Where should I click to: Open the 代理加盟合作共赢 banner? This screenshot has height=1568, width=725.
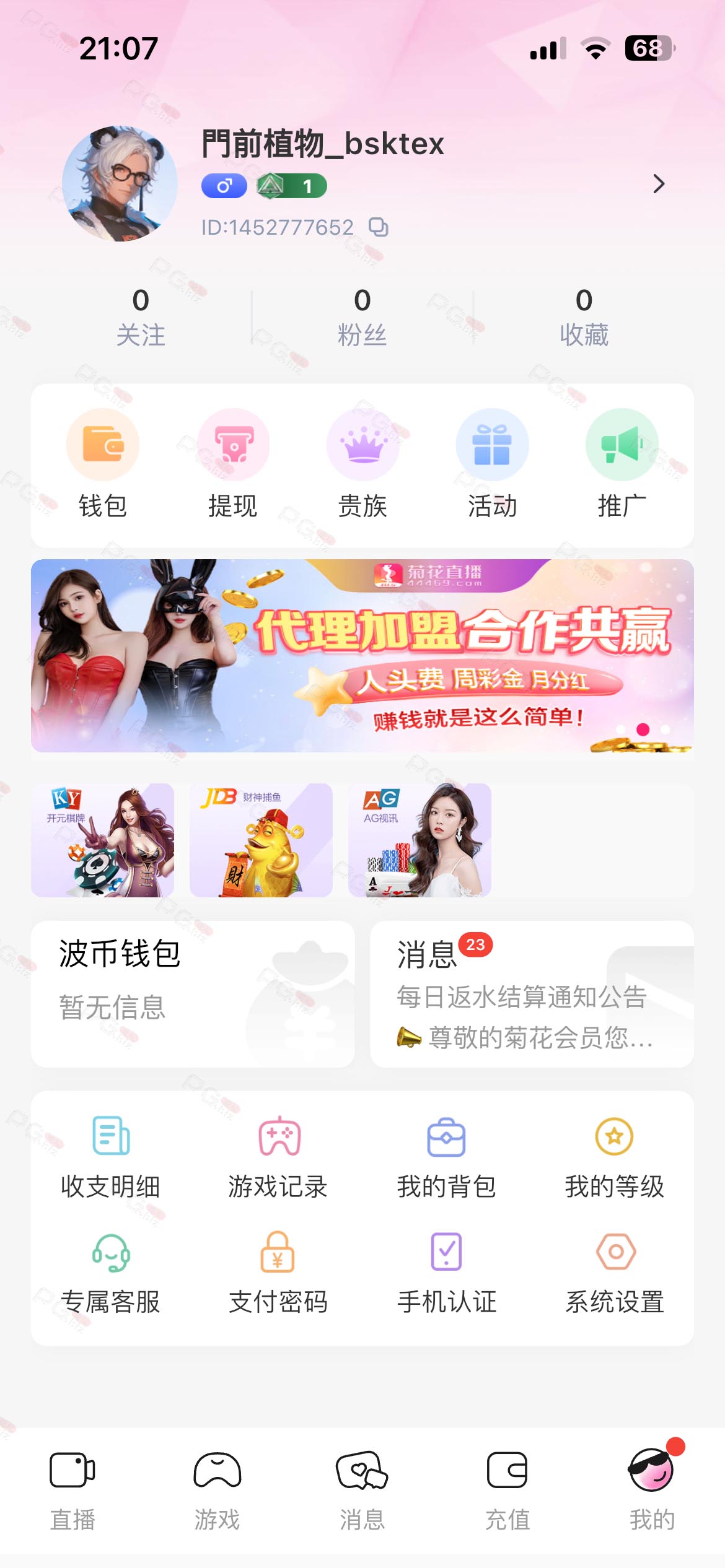(362, 656)
